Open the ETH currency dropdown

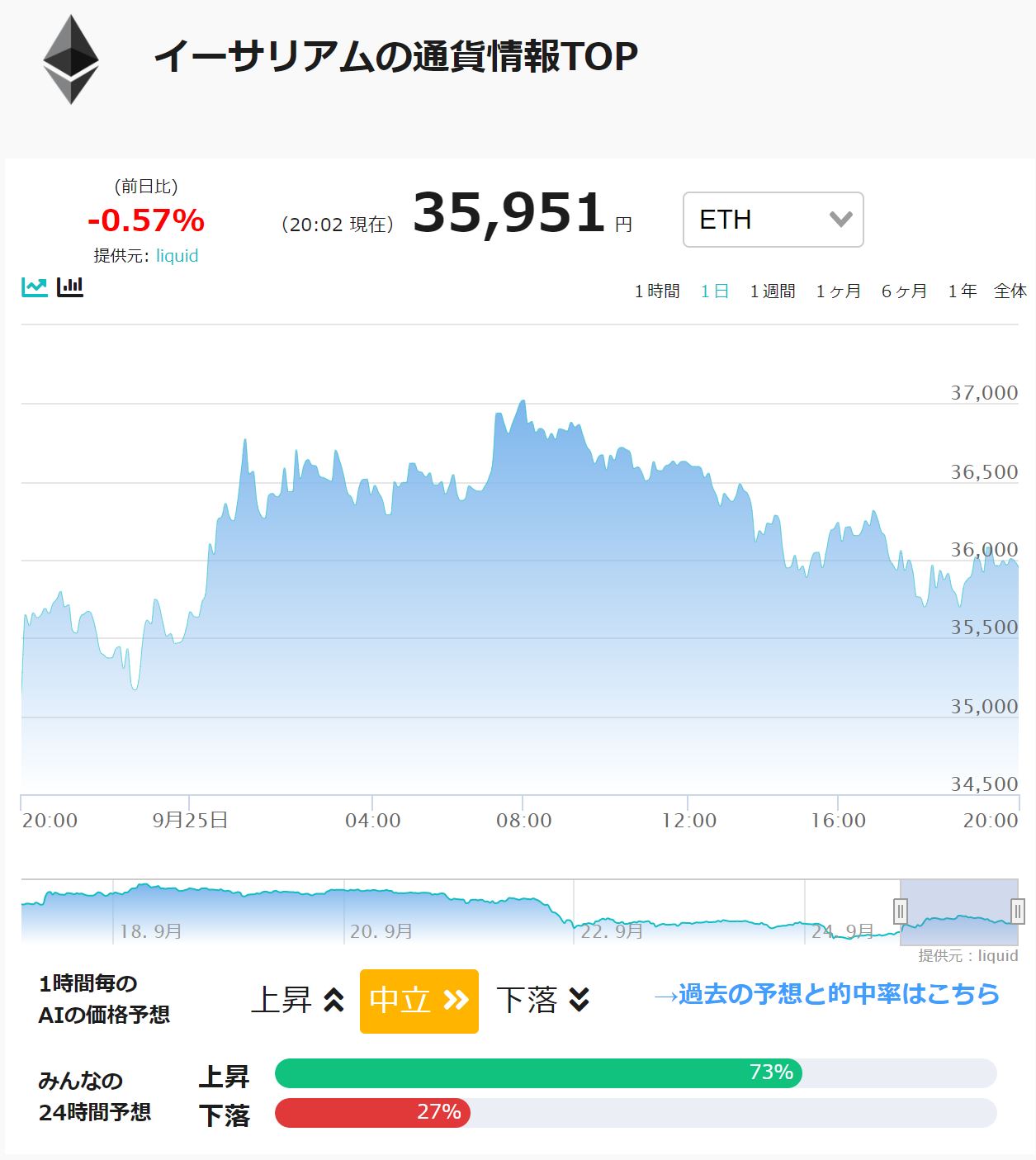[x=773, y=220]
